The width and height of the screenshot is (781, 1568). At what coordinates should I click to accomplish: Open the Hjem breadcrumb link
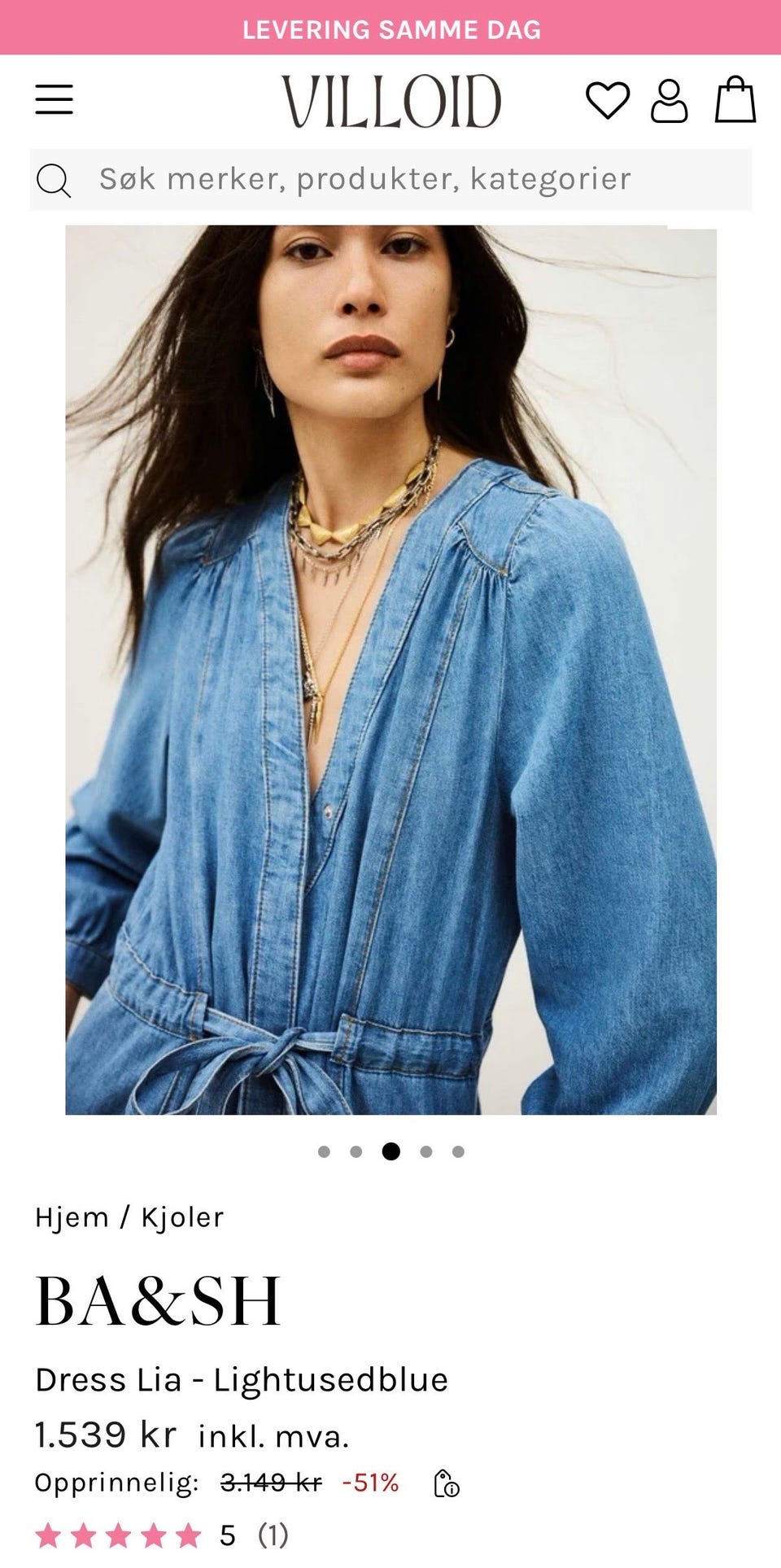(x=72, y=1217)
